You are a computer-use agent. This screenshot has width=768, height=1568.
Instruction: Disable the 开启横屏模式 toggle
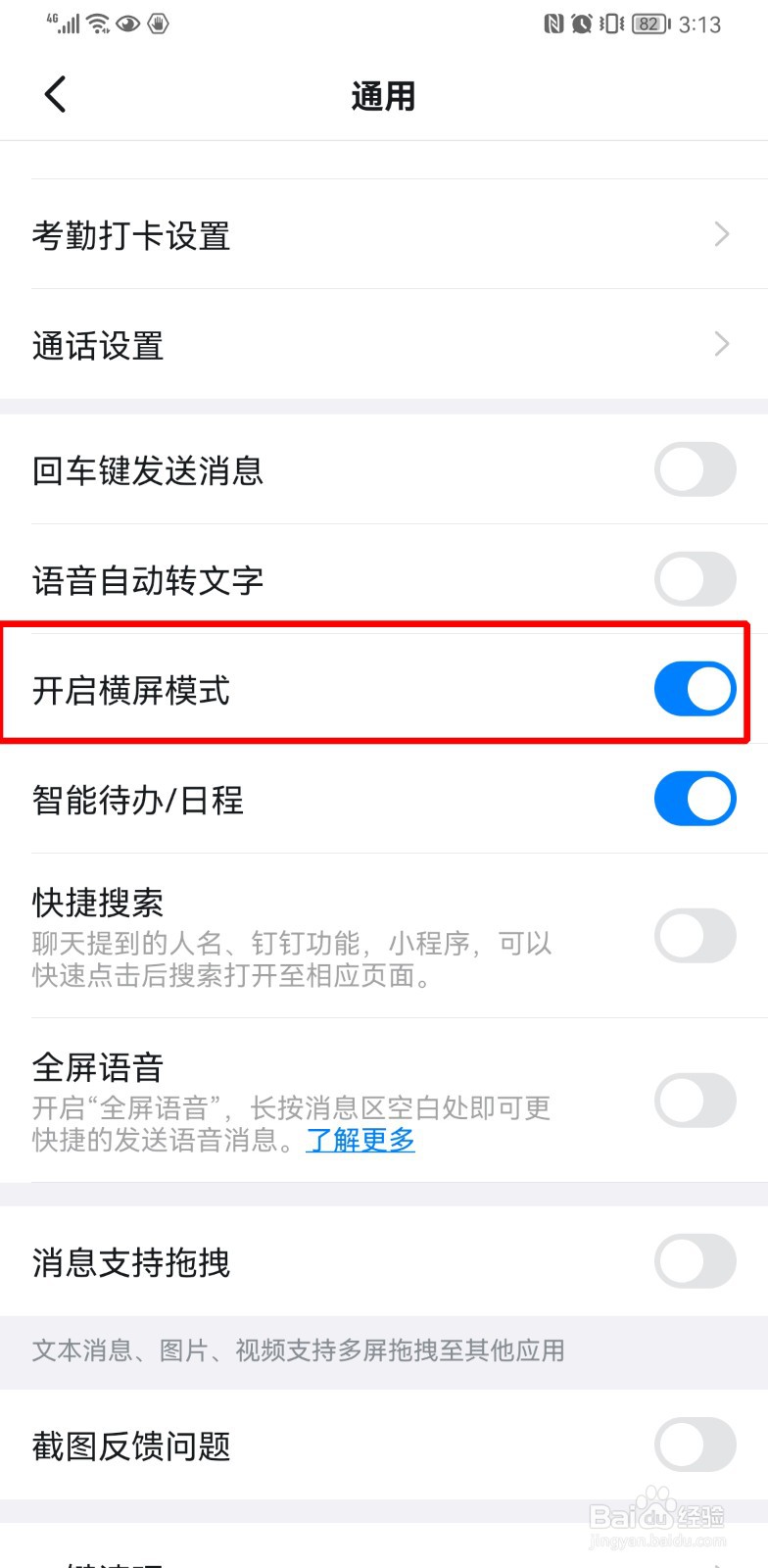[x=695, y=689]
